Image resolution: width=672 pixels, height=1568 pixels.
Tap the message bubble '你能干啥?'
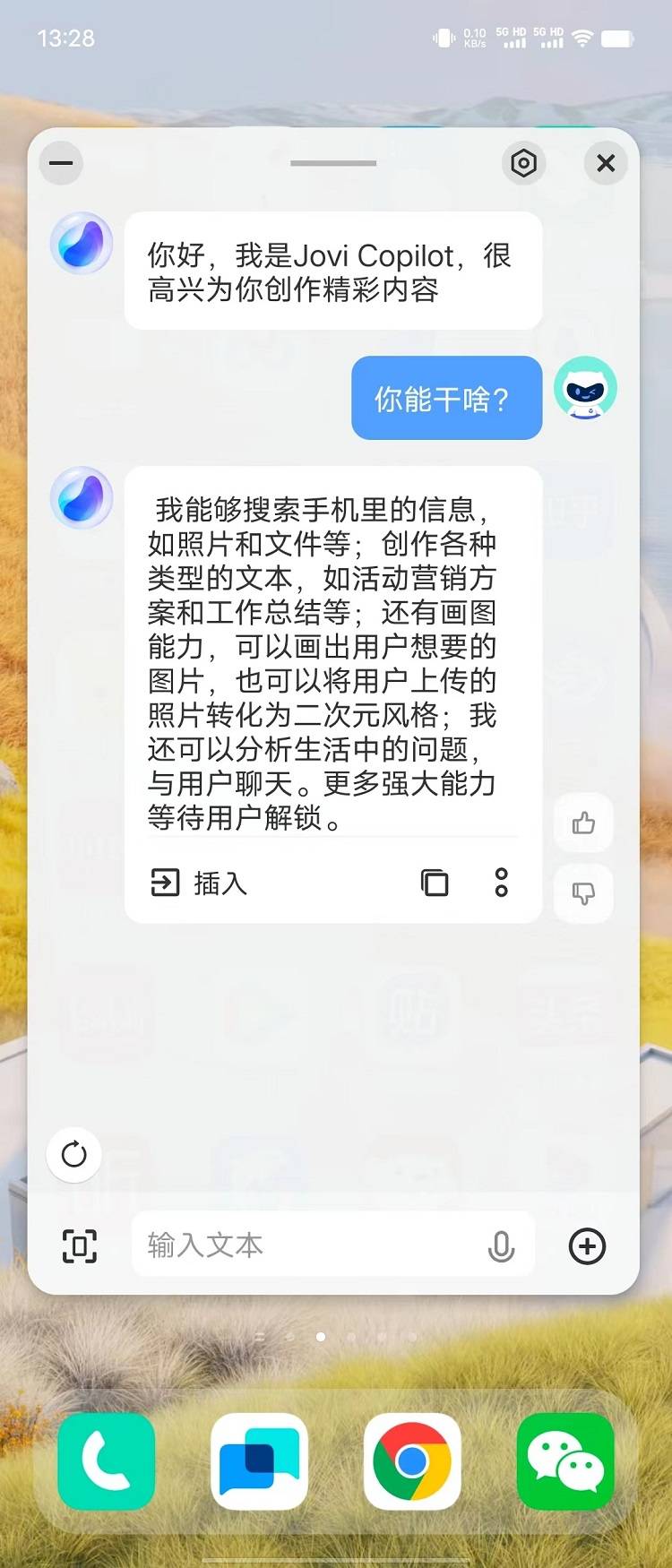[x=445, y=397]
